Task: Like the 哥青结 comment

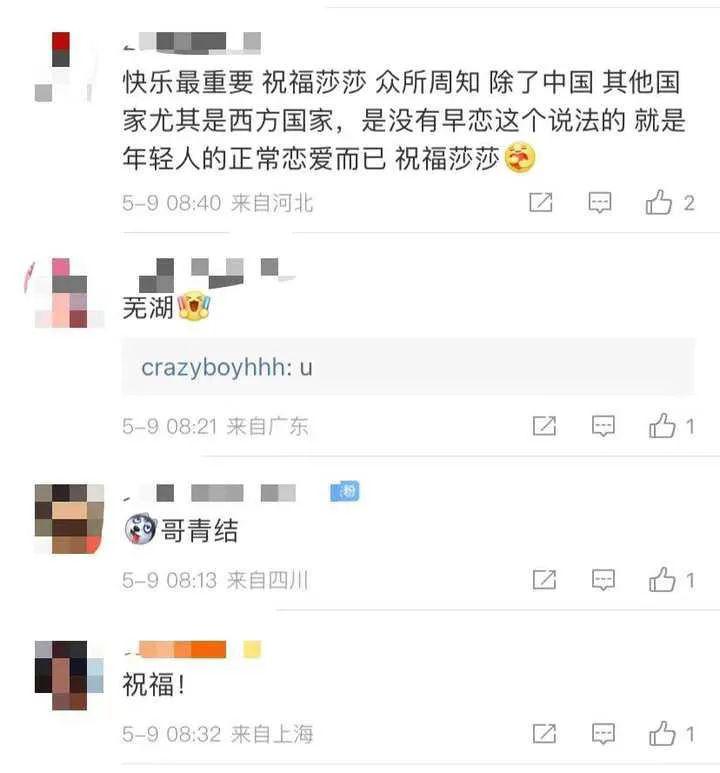Action: pos(662,580)
